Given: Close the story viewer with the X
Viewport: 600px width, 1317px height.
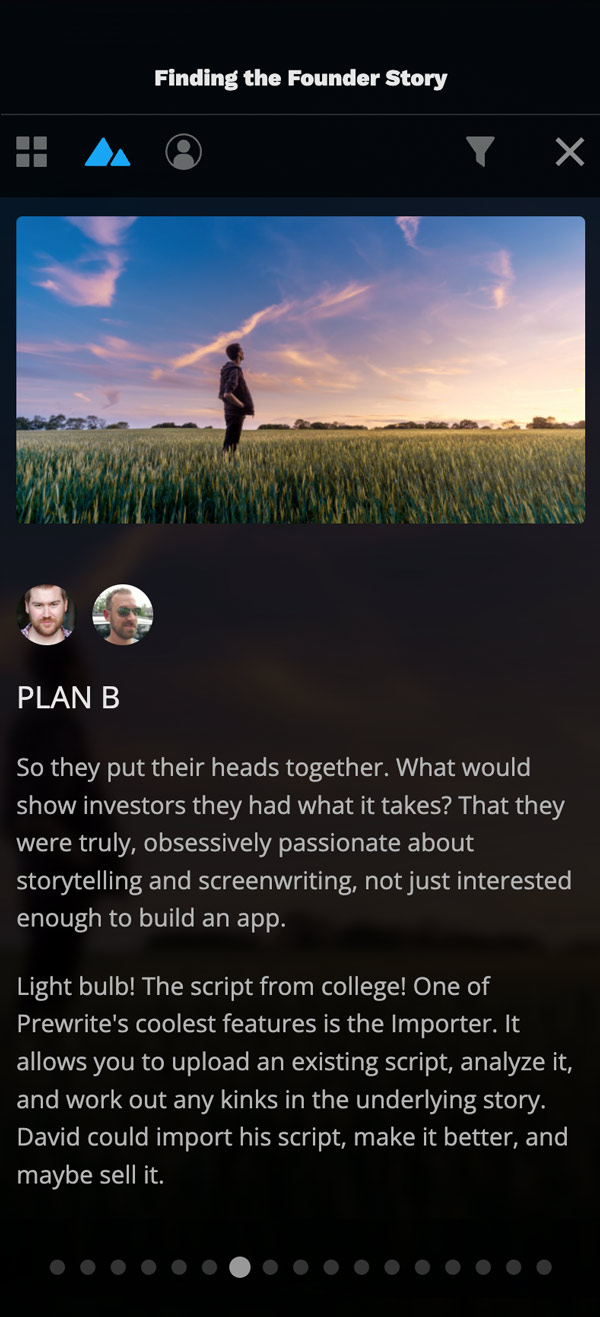Looking at the screenshot, I should tap(570, 152).
